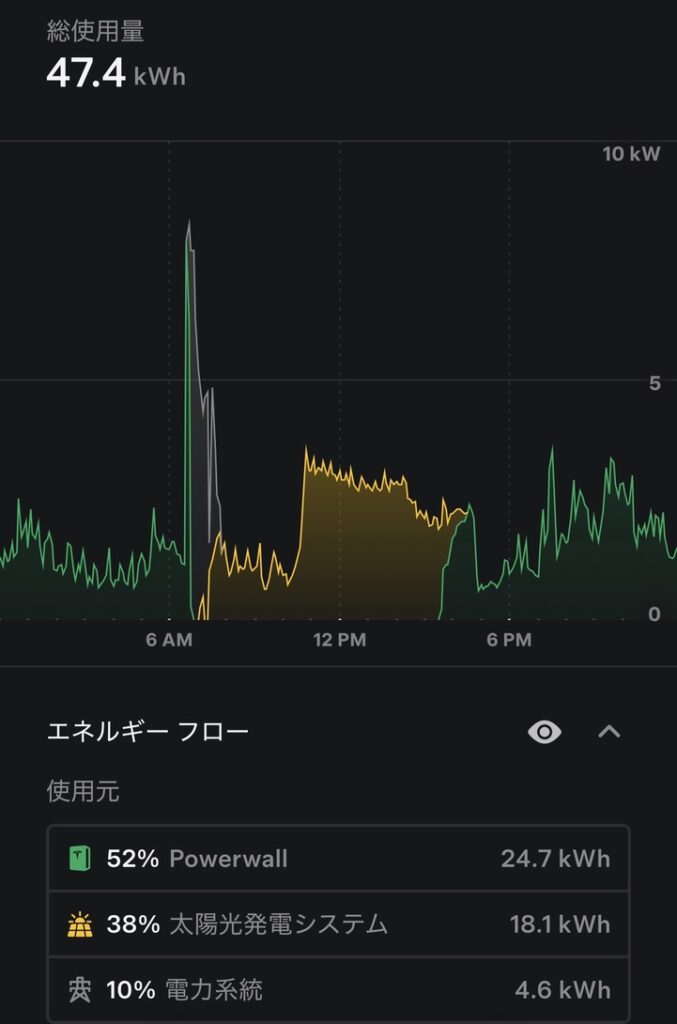Open the 太陽光発電システム 18.1 kWh row
The image size is (677, 1024).
(338, 924)
